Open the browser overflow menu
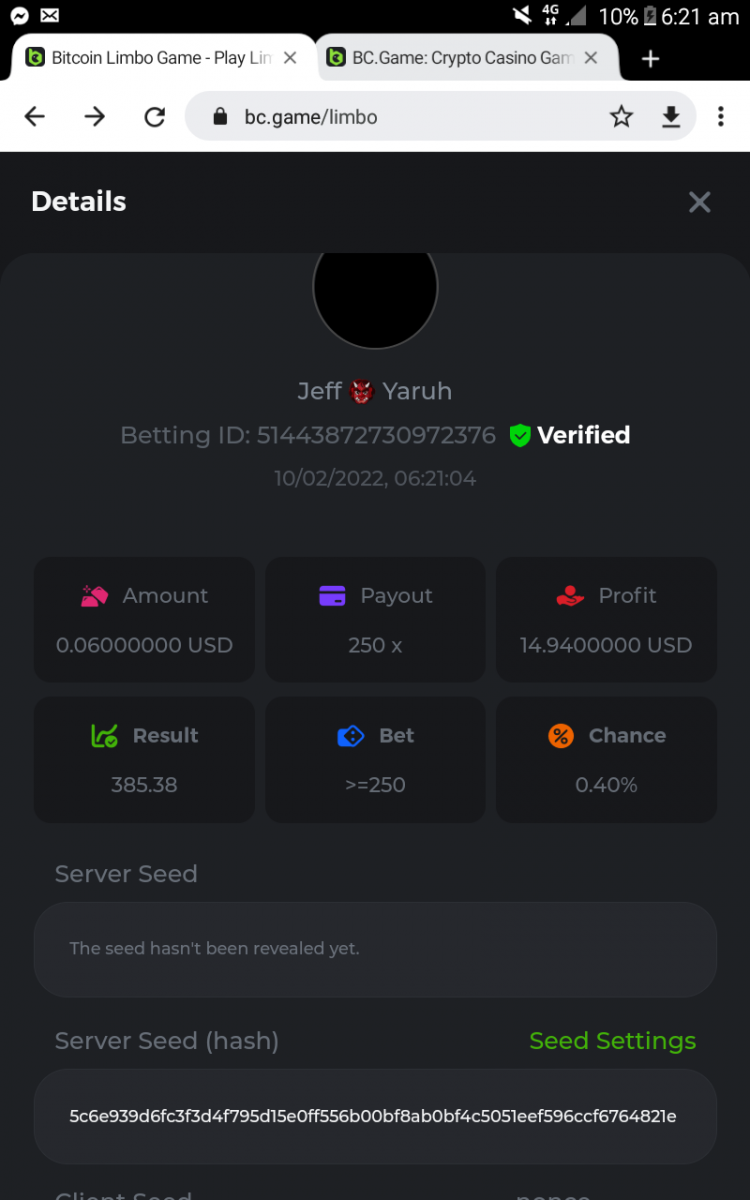This screenshot has height=1200, width=750. tap(720, 117)
